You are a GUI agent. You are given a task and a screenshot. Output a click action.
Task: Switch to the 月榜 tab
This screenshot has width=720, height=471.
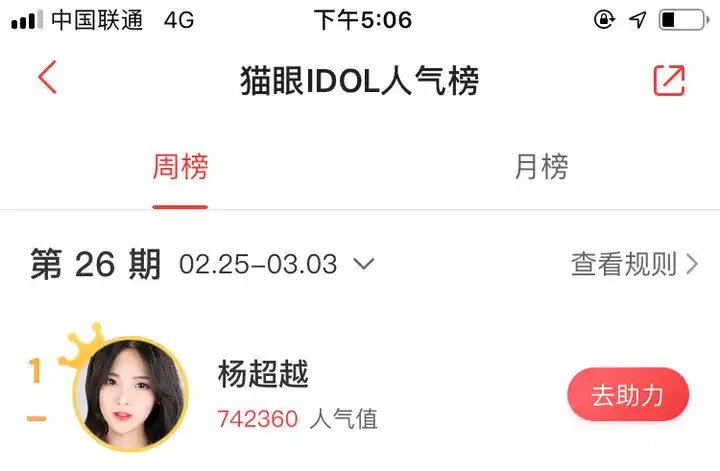(540, 167)
